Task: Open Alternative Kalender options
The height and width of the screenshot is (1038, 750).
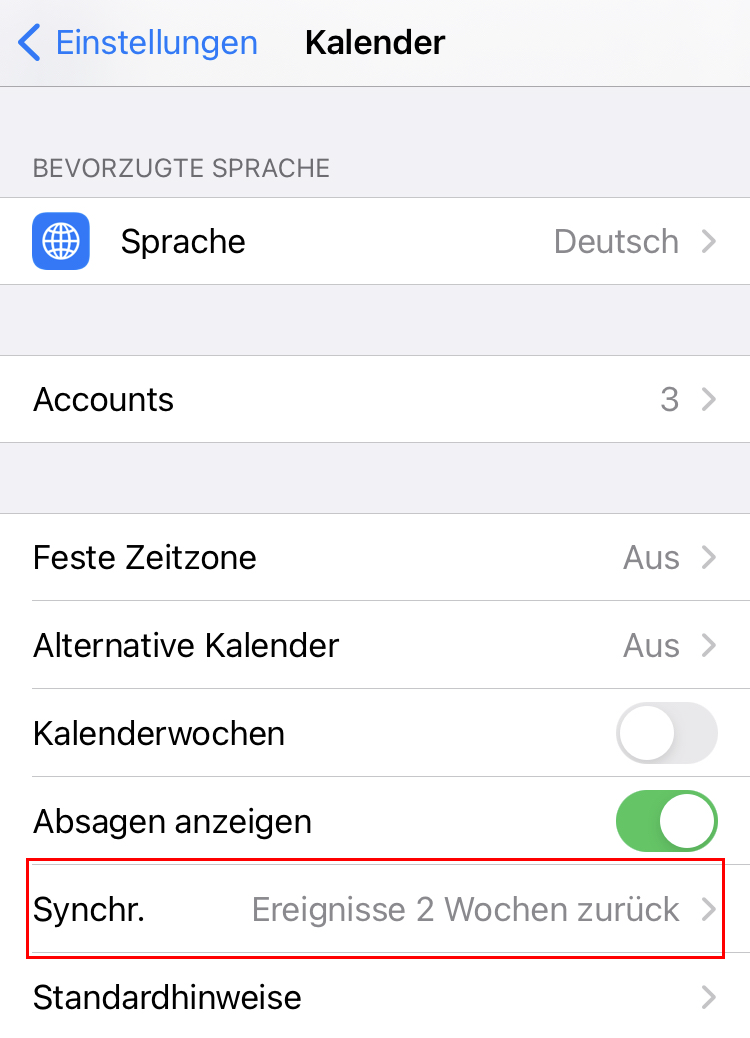Action: click(375, 645)
